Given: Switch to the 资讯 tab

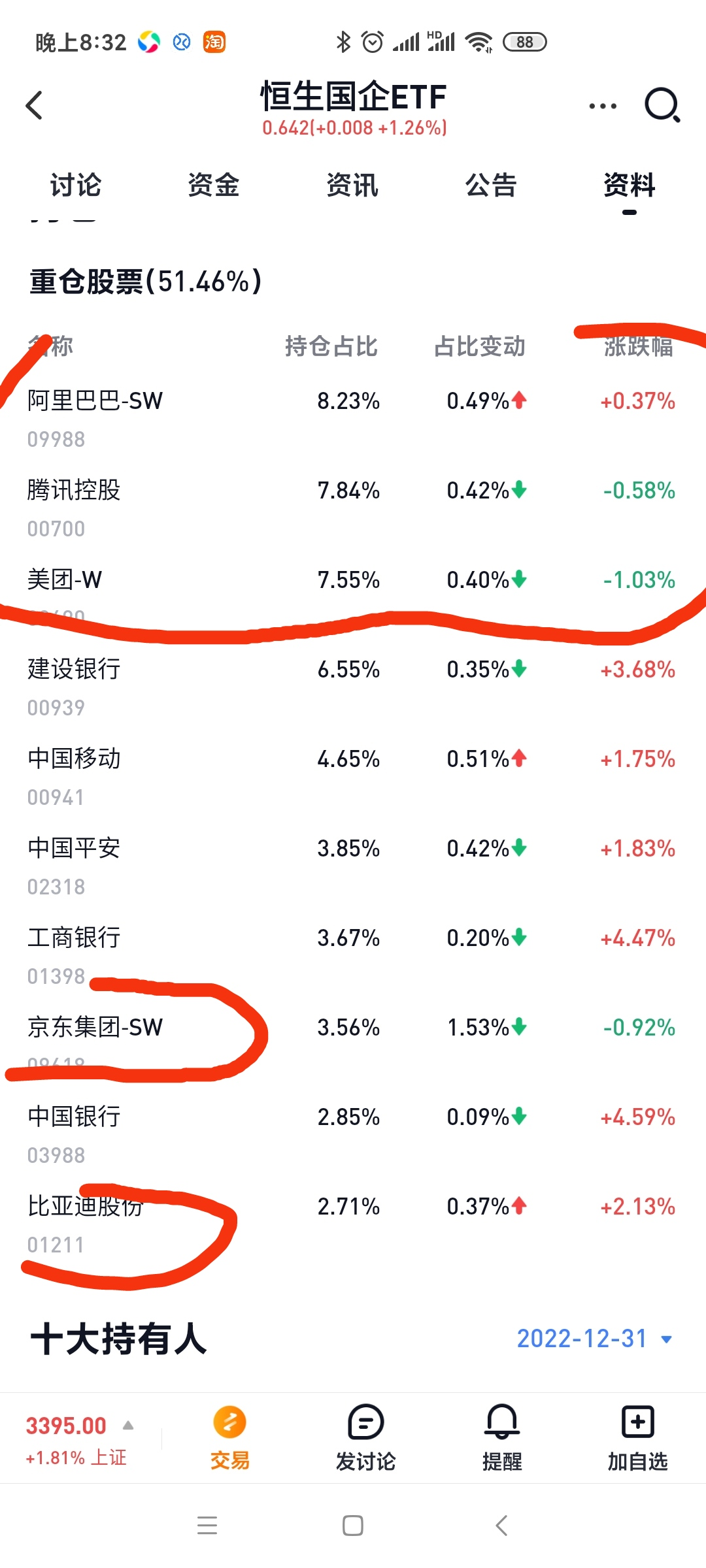Looking at the screenshot, I should pyautogui.click(x=352, y=186).
